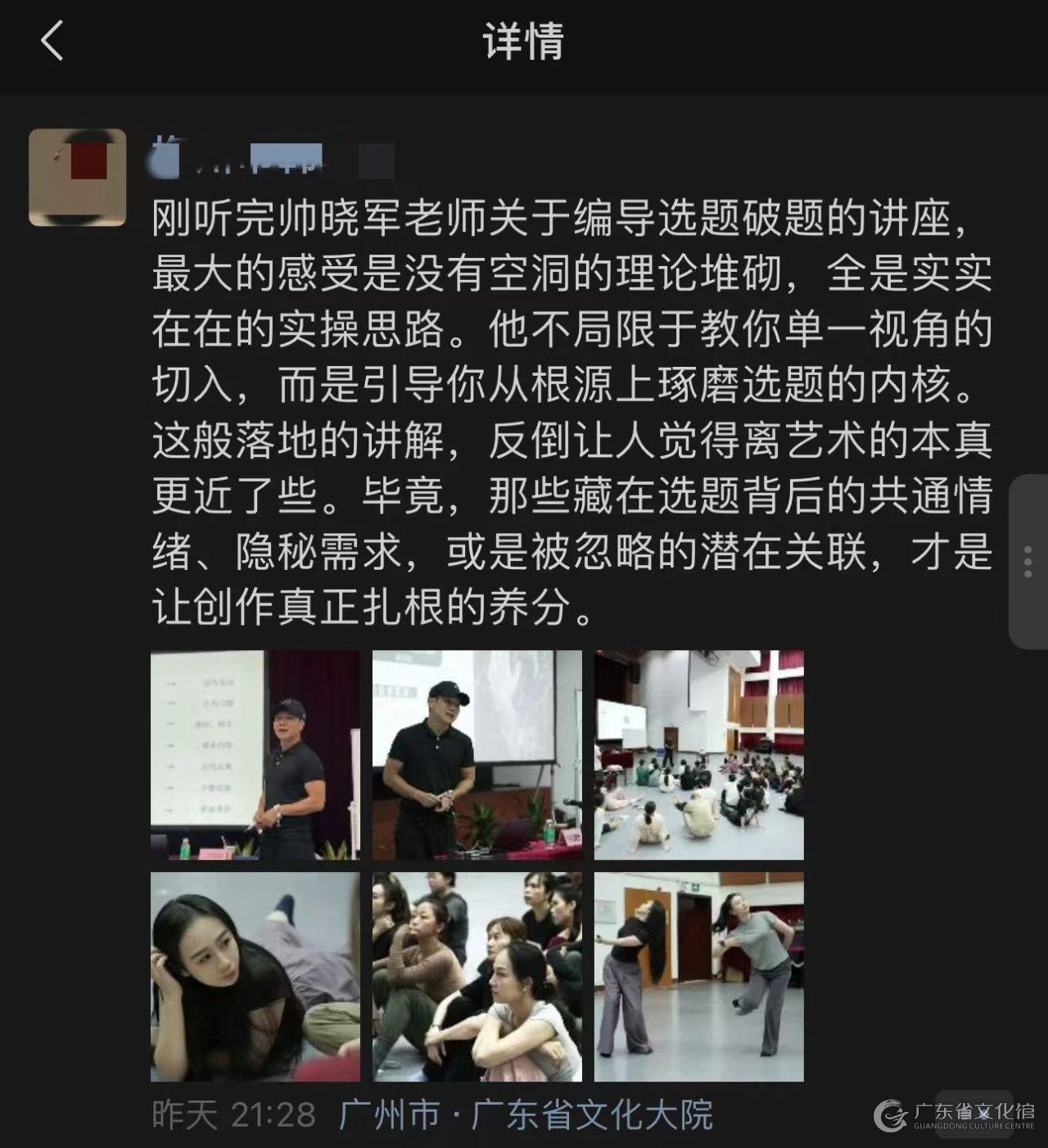1048x1148 pixels.
Task: View photo of two dancers practicing
Action: pyautogui.click(x=698, y=976)
